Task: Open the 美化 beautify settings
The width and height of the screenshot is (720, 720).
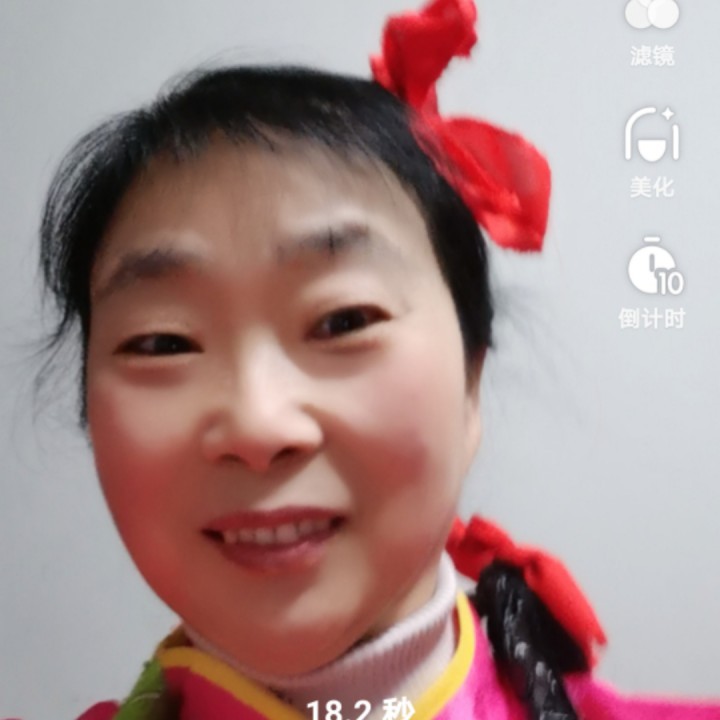Action: pyautogui.click(x=652, y=152)
